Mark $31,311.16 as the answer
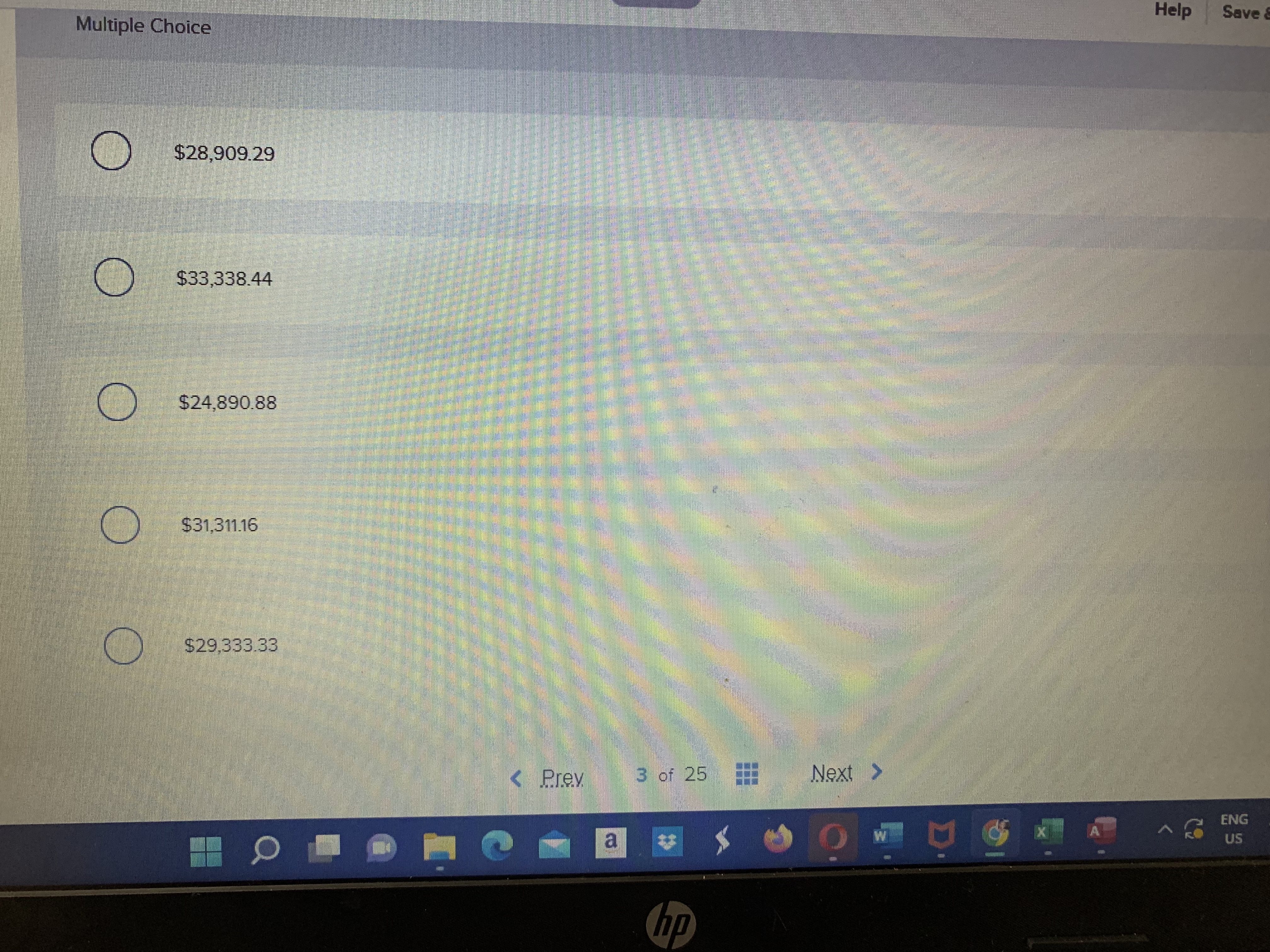Viewport: 1270px width, 952px height. 120,524
